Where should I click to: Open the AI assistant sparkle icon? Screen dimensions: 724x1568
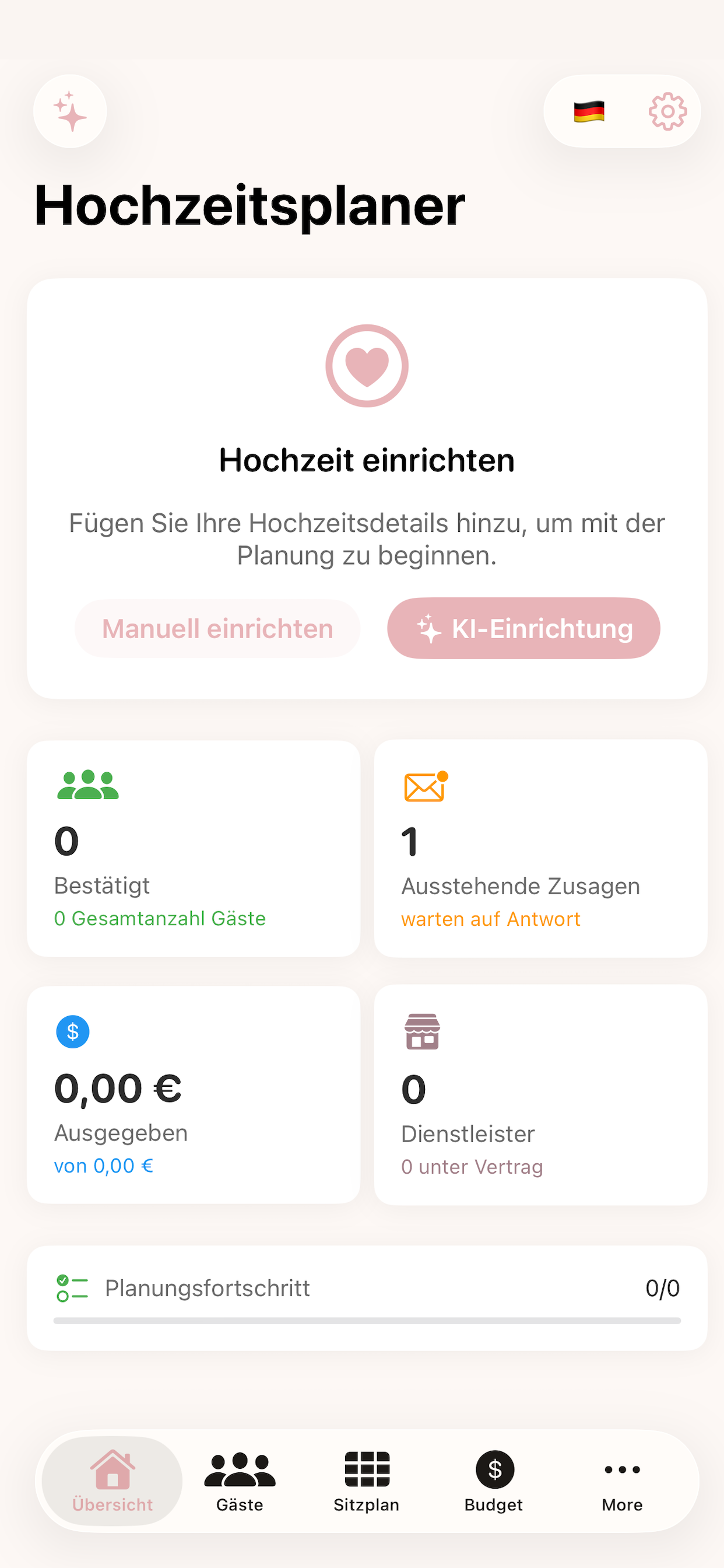(x=69, y=111)
